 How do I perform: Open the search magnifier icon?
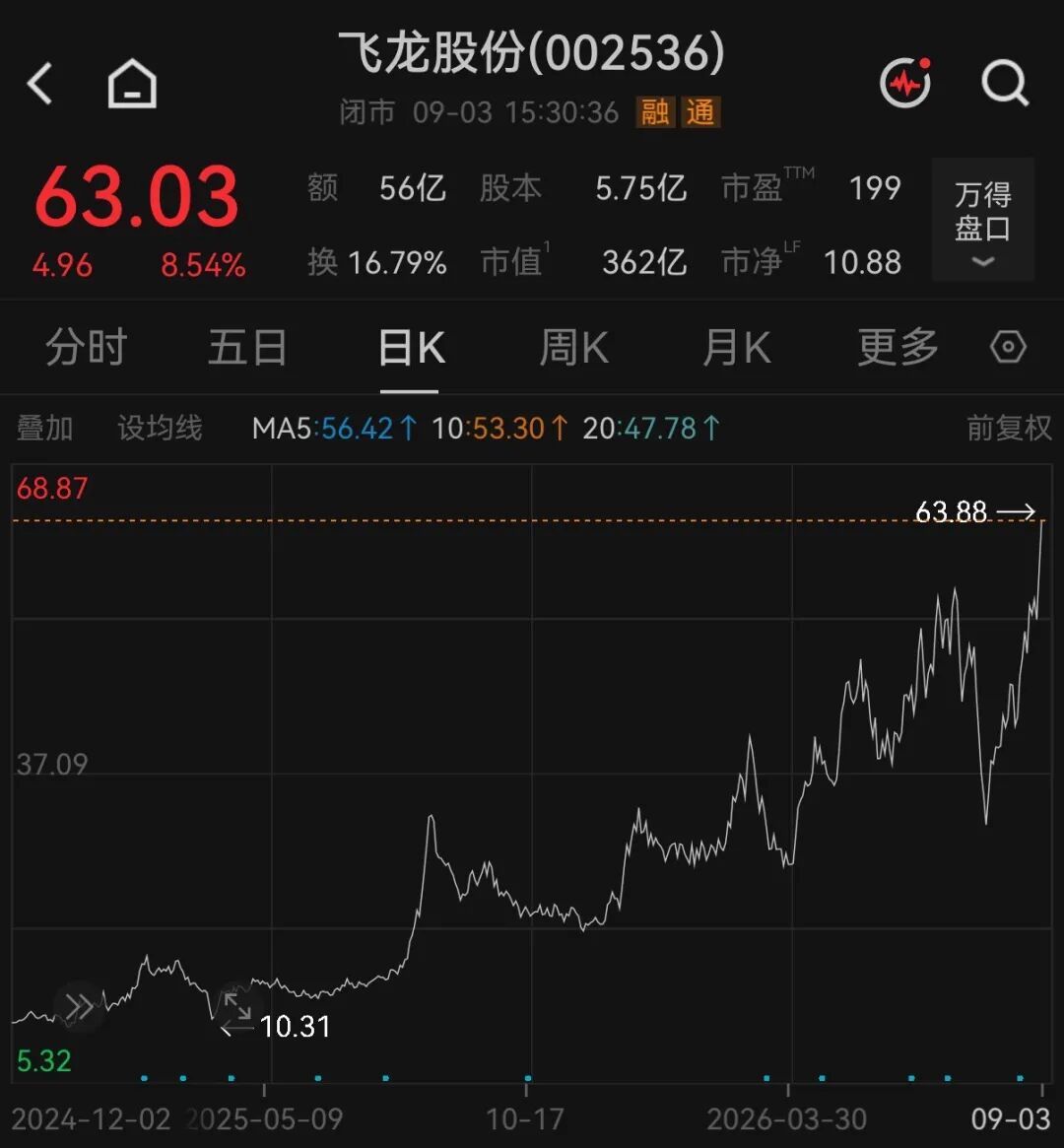pyautogui.click(x=1006, y=84)
